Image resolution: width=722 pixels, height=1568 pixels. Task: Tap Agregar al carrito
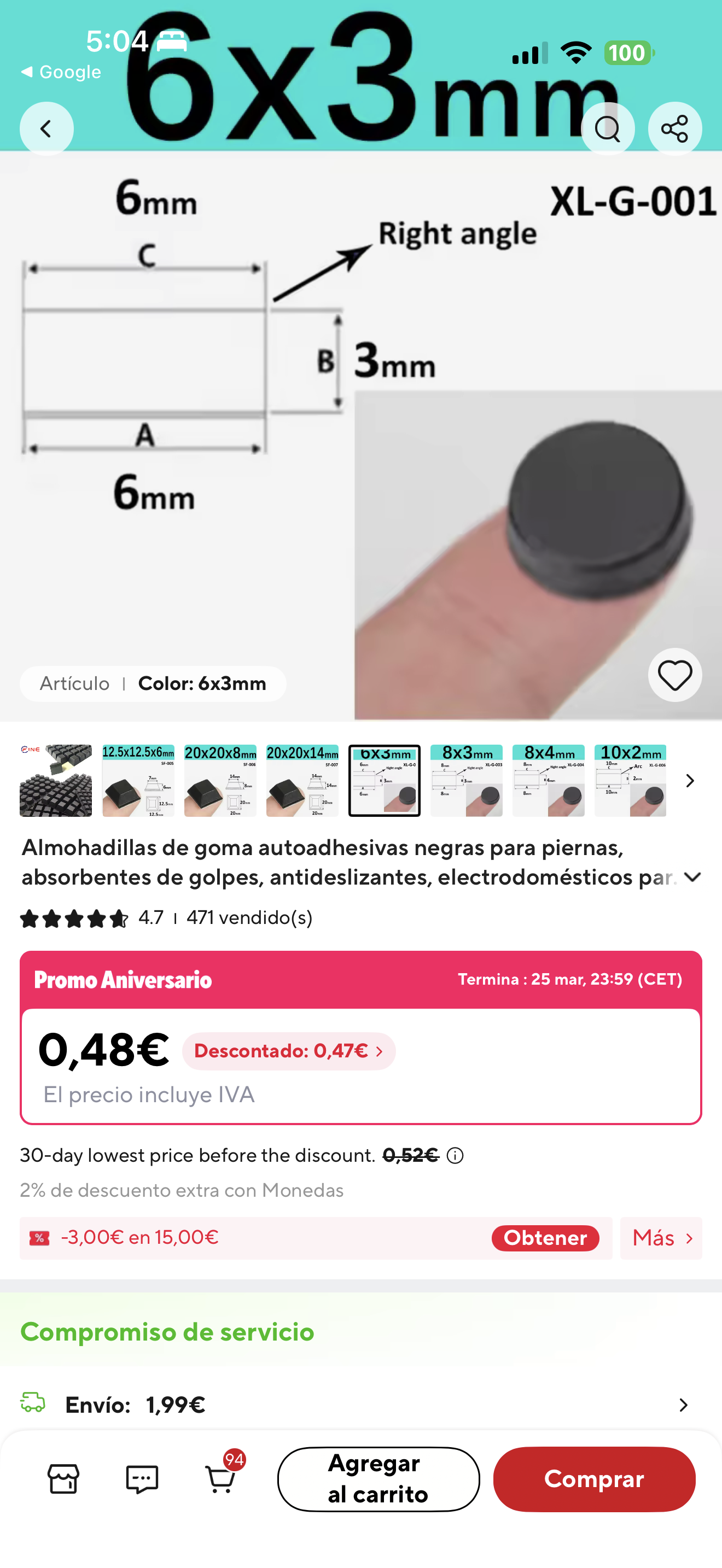(x=378, y=1479)
